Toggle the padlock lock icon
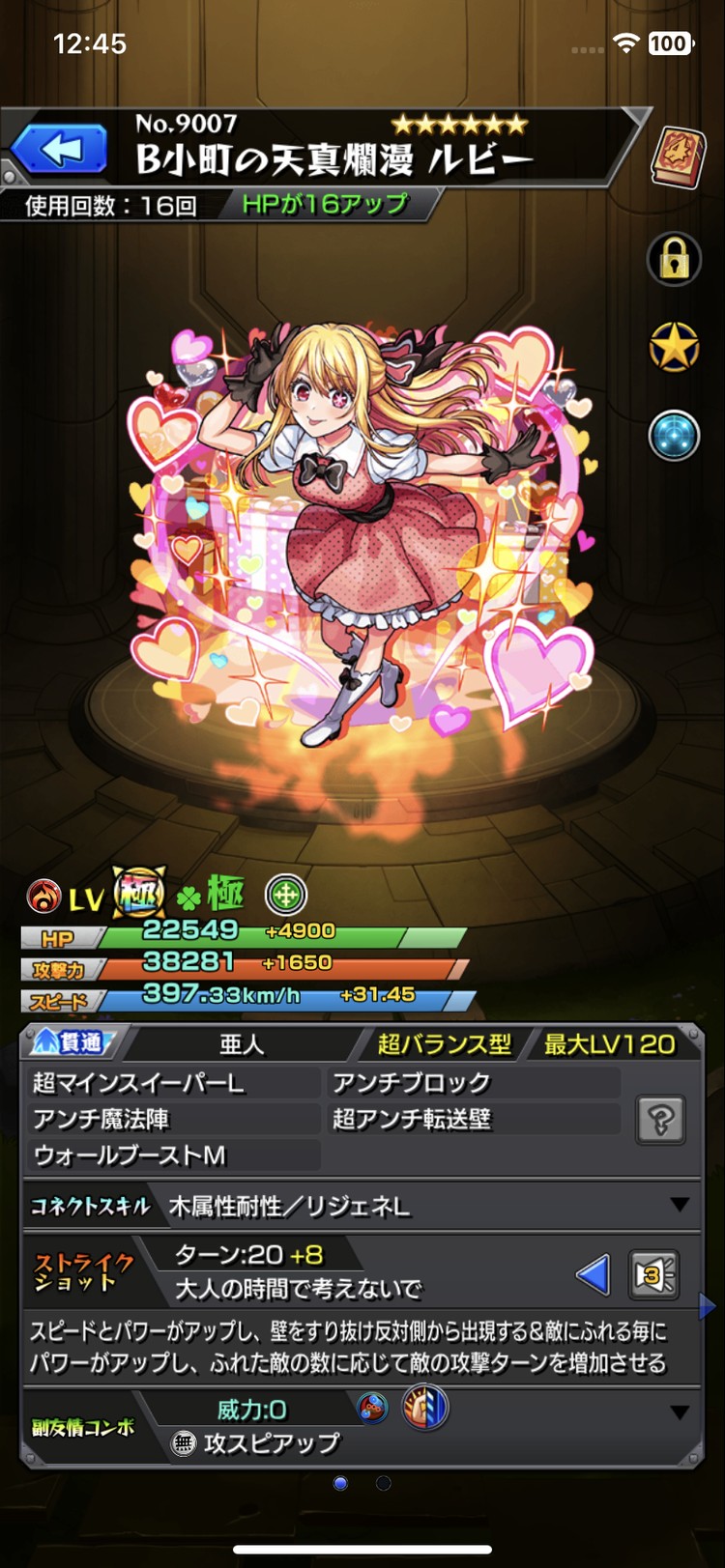 pos(674,258)
